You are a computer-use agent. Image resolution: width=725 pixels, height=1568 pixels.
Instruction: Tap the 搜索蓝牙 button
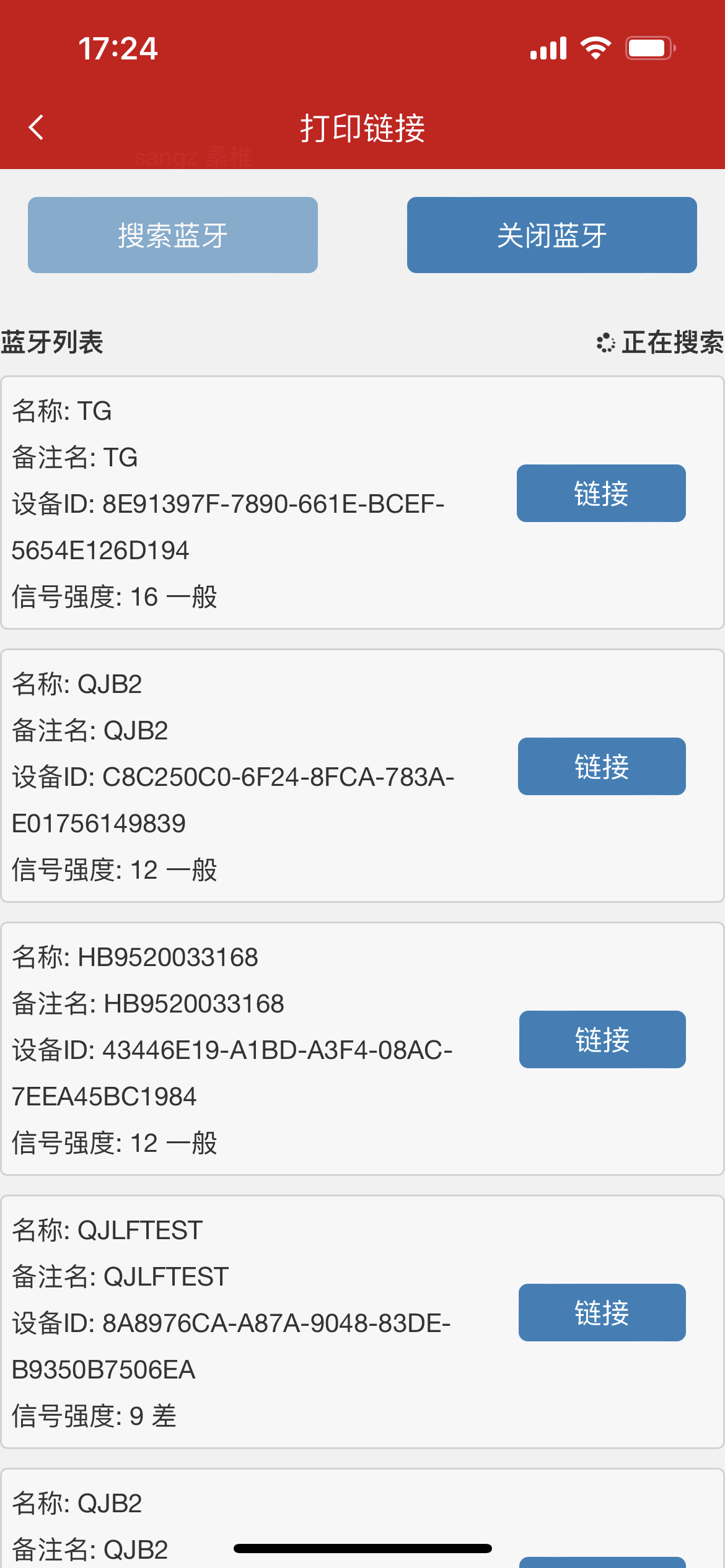click(x=172, y=235)
